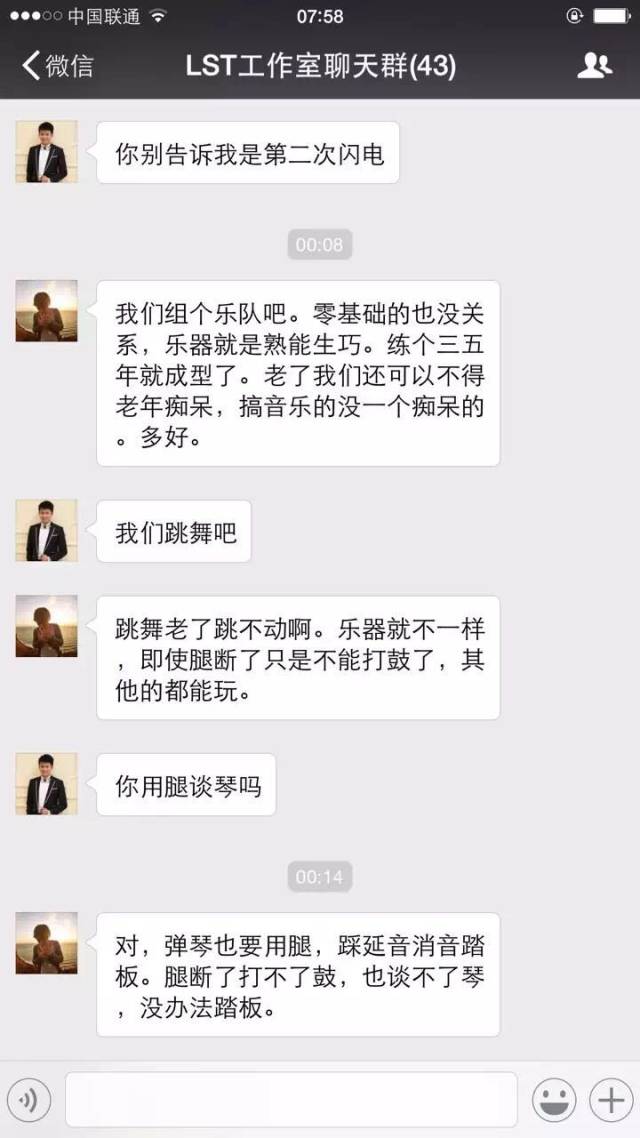Tap the avatar beside 跳舞老了跳不动啊 message
The width and height of the screenshot is (640, 1138).
tap(46, 627)
